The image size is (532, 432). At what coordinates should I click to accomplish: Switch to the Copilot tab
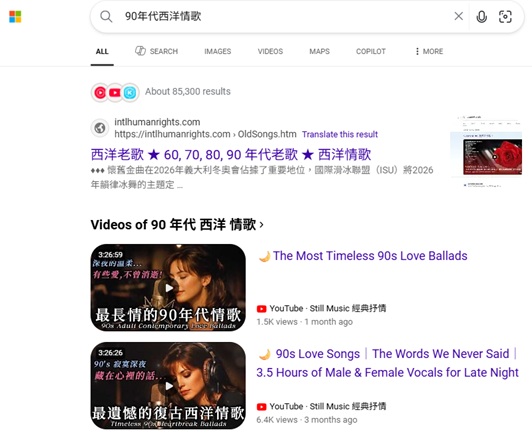pos(370,51)
